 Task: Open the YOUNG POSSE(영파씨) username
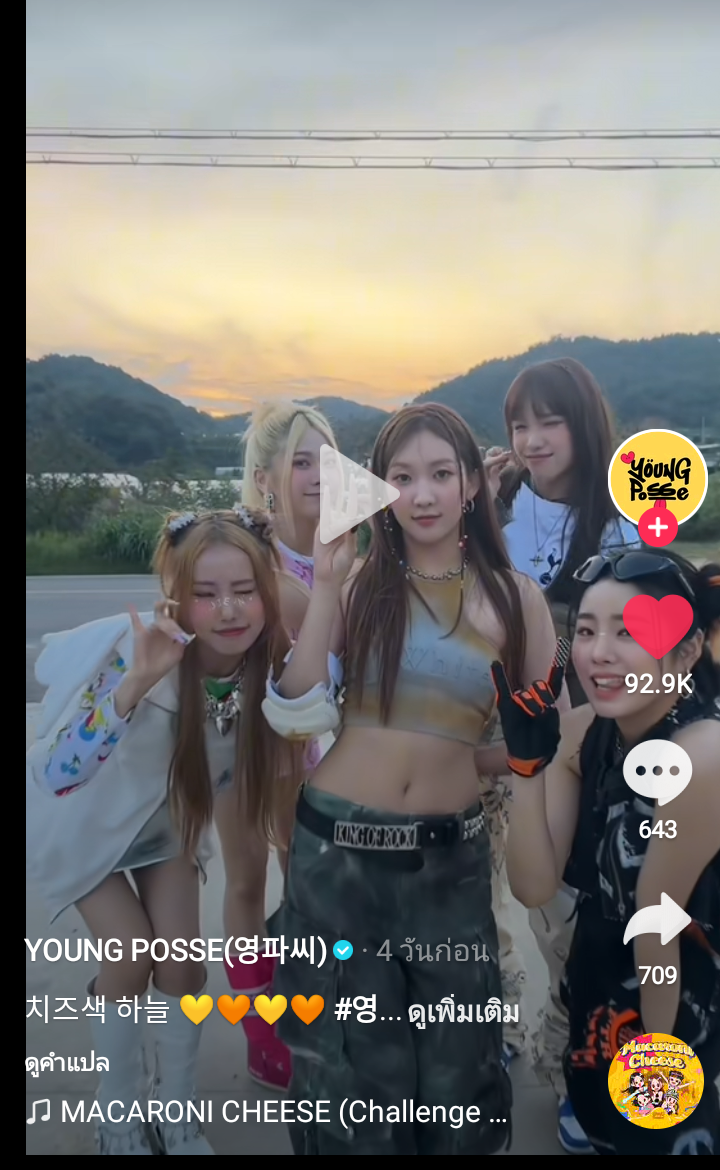tap(176, 951)
